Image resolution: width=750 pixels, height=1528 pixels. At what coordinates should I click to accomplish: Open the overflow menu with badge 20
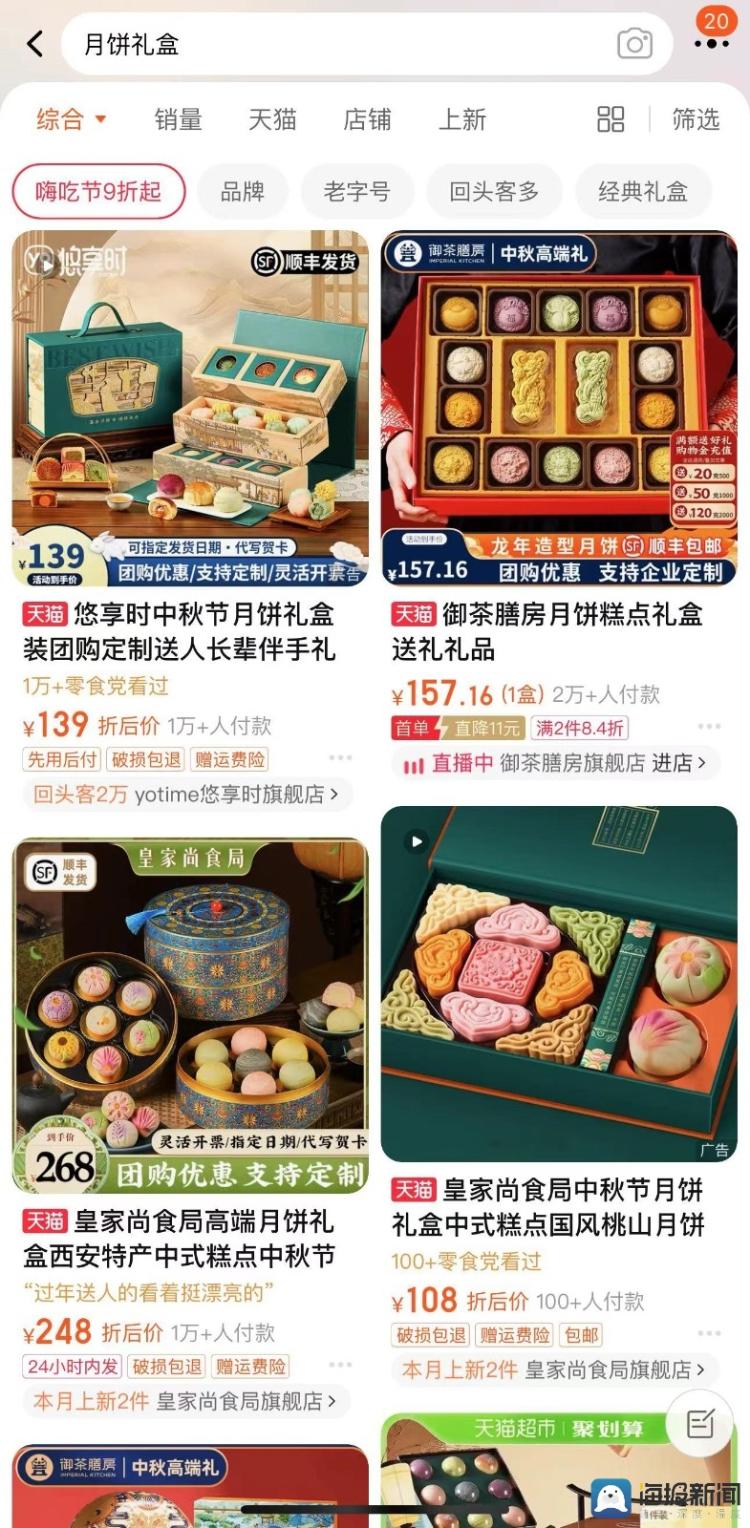(x=712, y=42)
